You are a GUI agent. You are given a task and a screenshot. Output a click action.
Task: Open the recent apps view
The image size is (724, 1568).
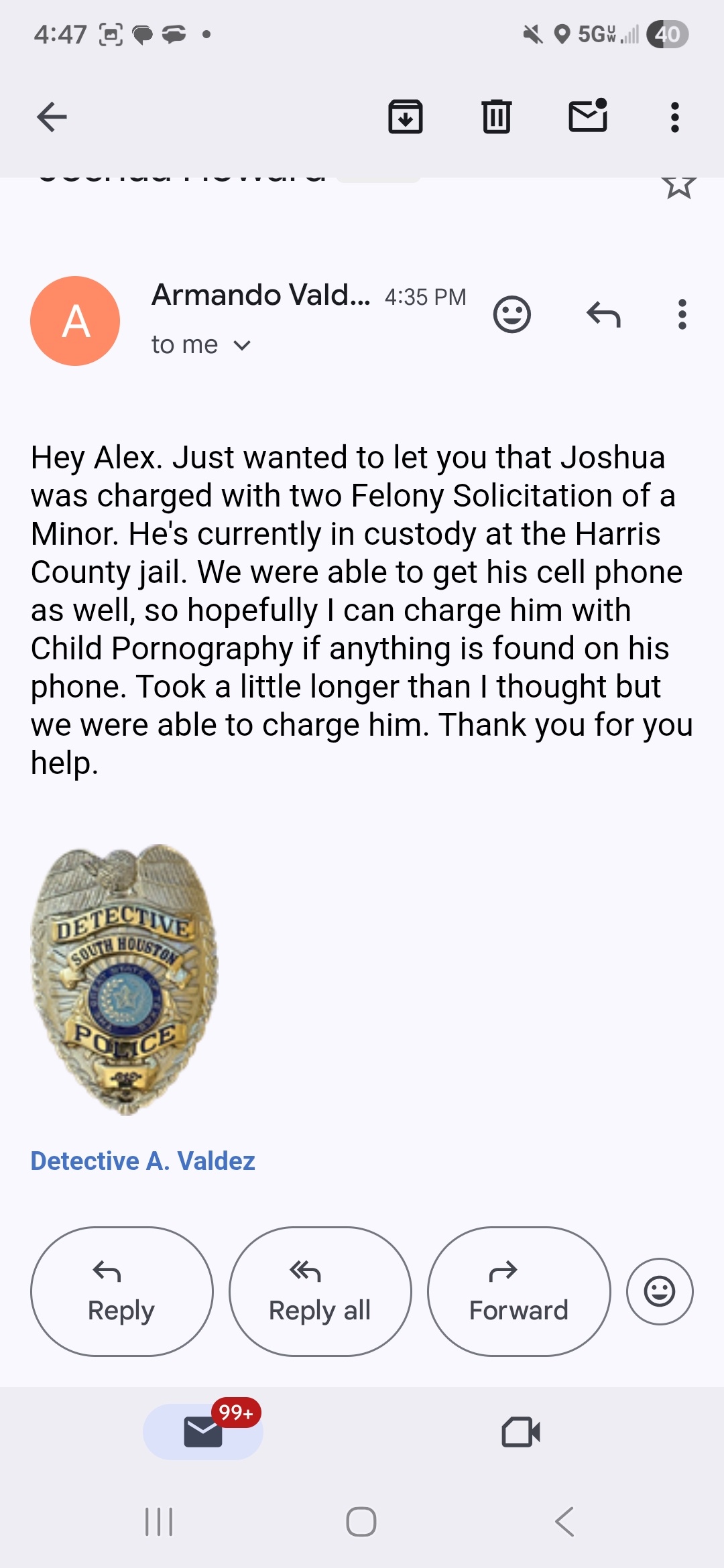click(160, 1522)
